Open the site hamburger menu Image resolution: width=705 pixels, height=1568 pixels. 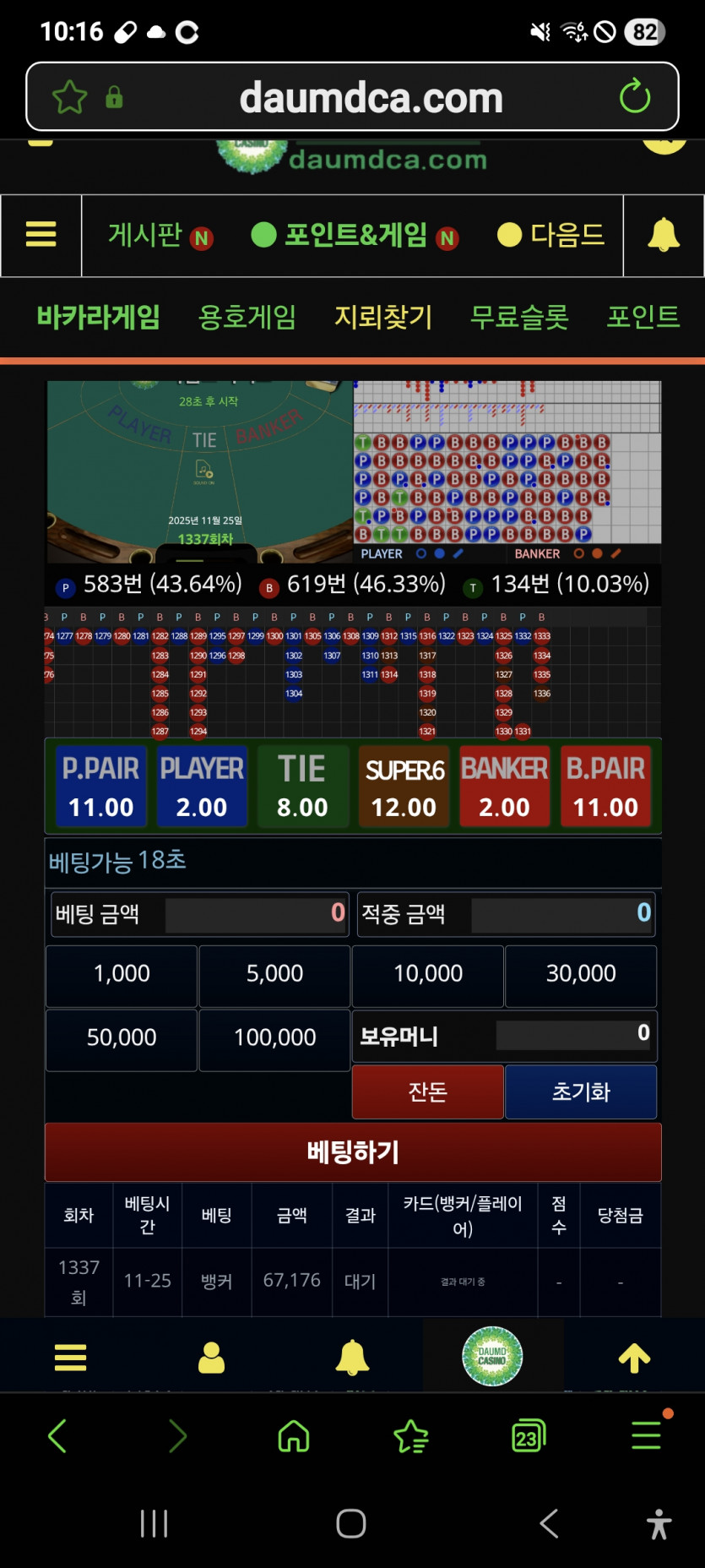click(41, 236)
